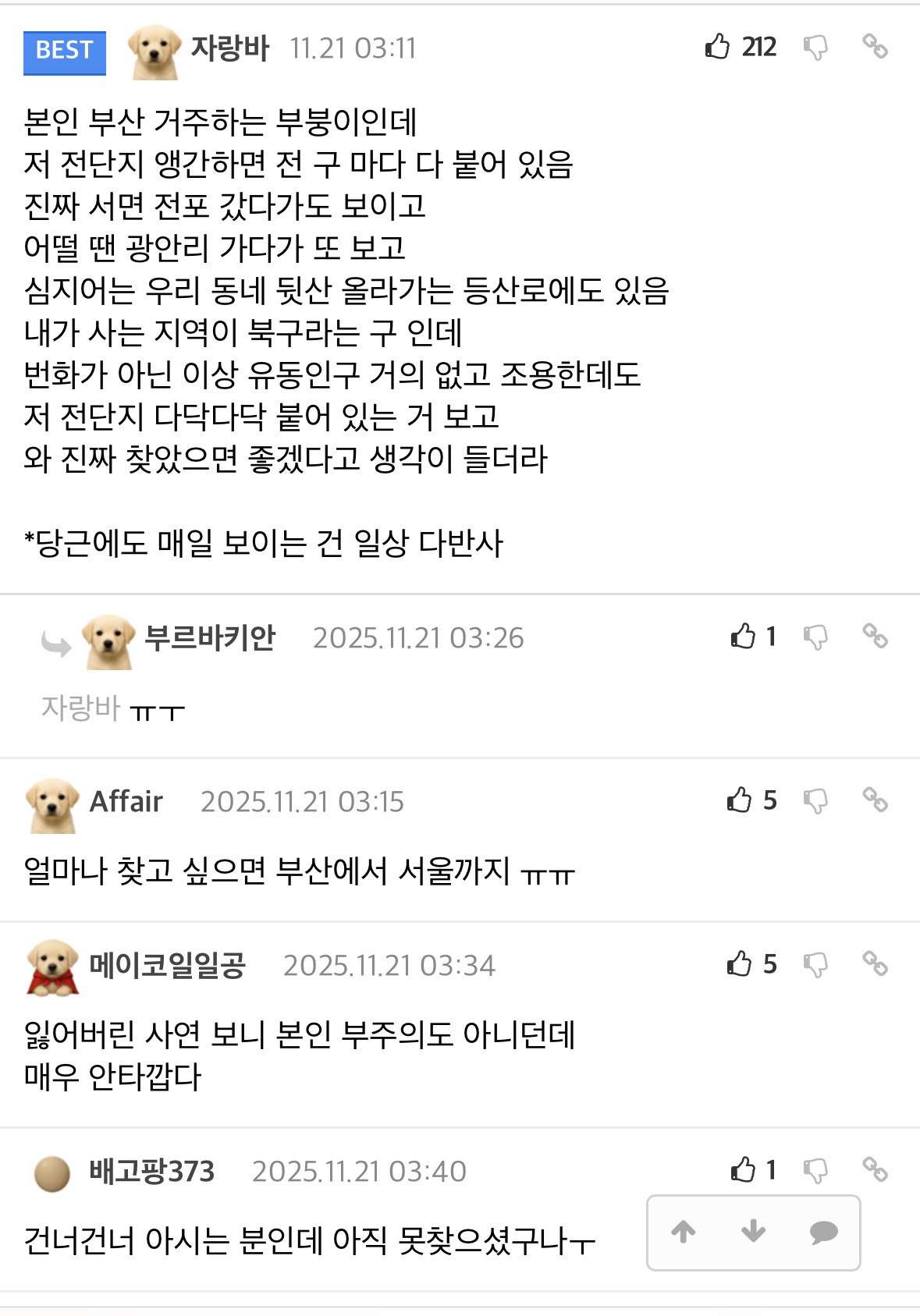Like Affair's comment
Screen dimensions: 920x1316
[738, 800]
